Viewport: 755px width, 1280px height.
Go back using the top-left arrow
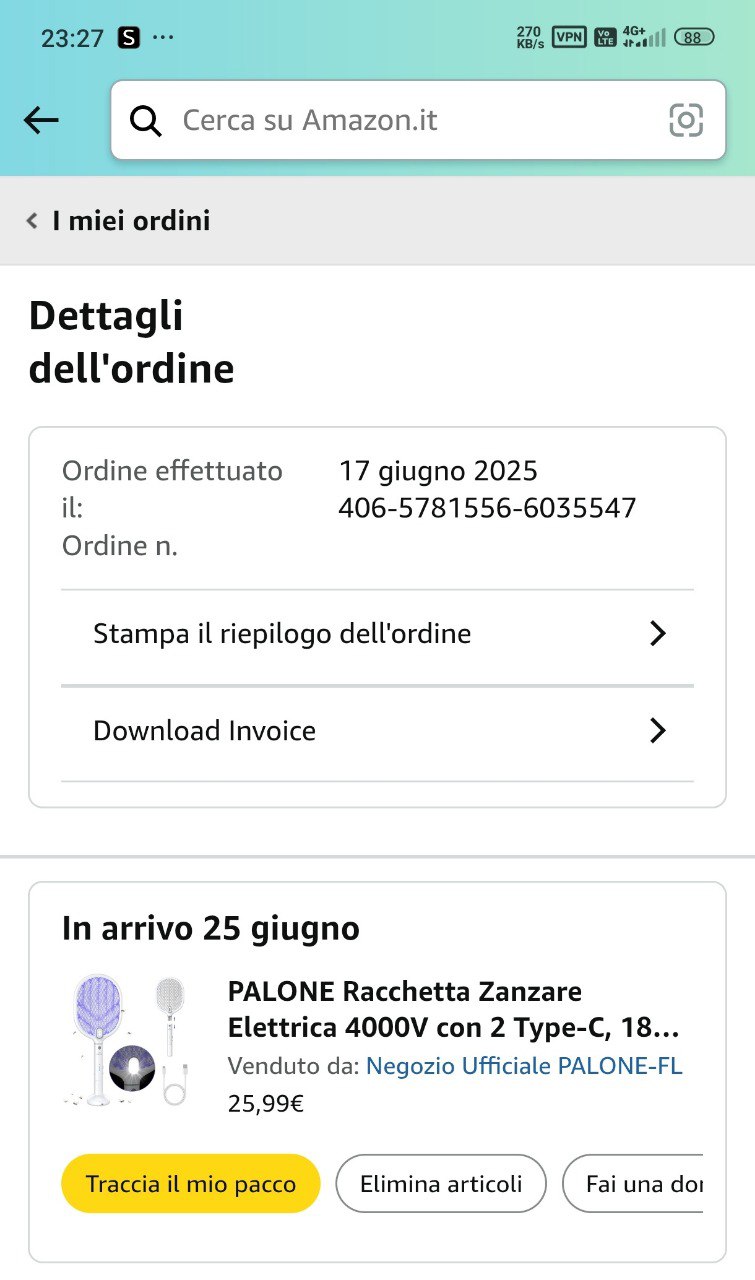point(41,121)
